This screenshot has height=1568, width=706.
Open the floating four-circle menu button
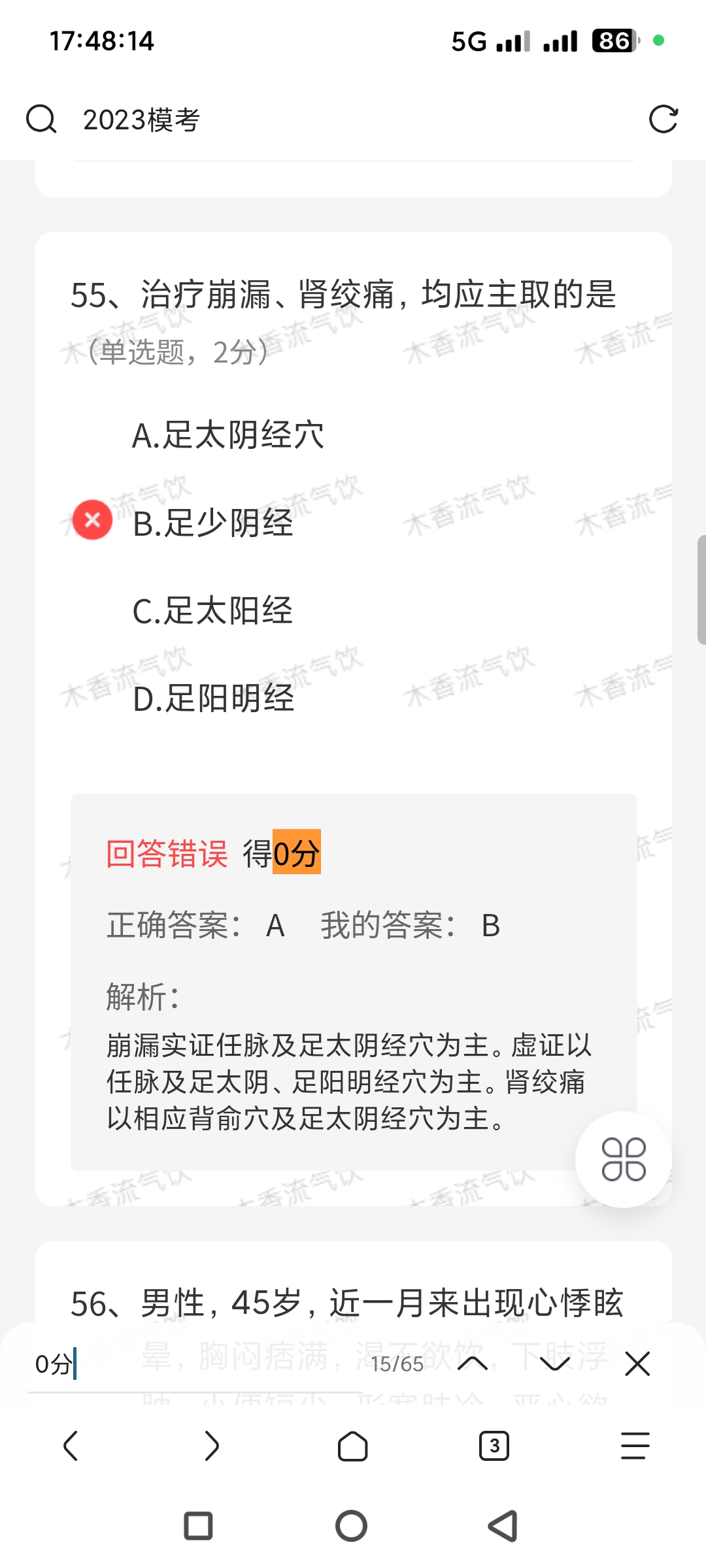(x=623, y=1159)
